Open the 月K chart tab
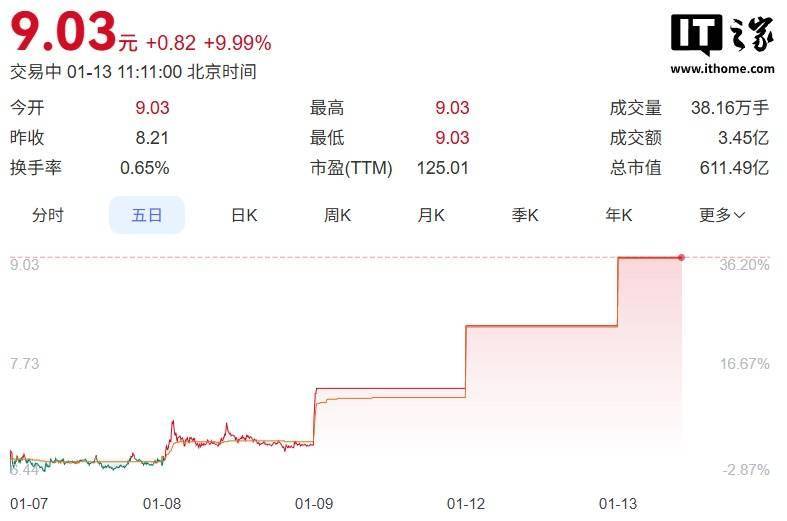This screenshot has height=521, width=787. pos(431,215)
